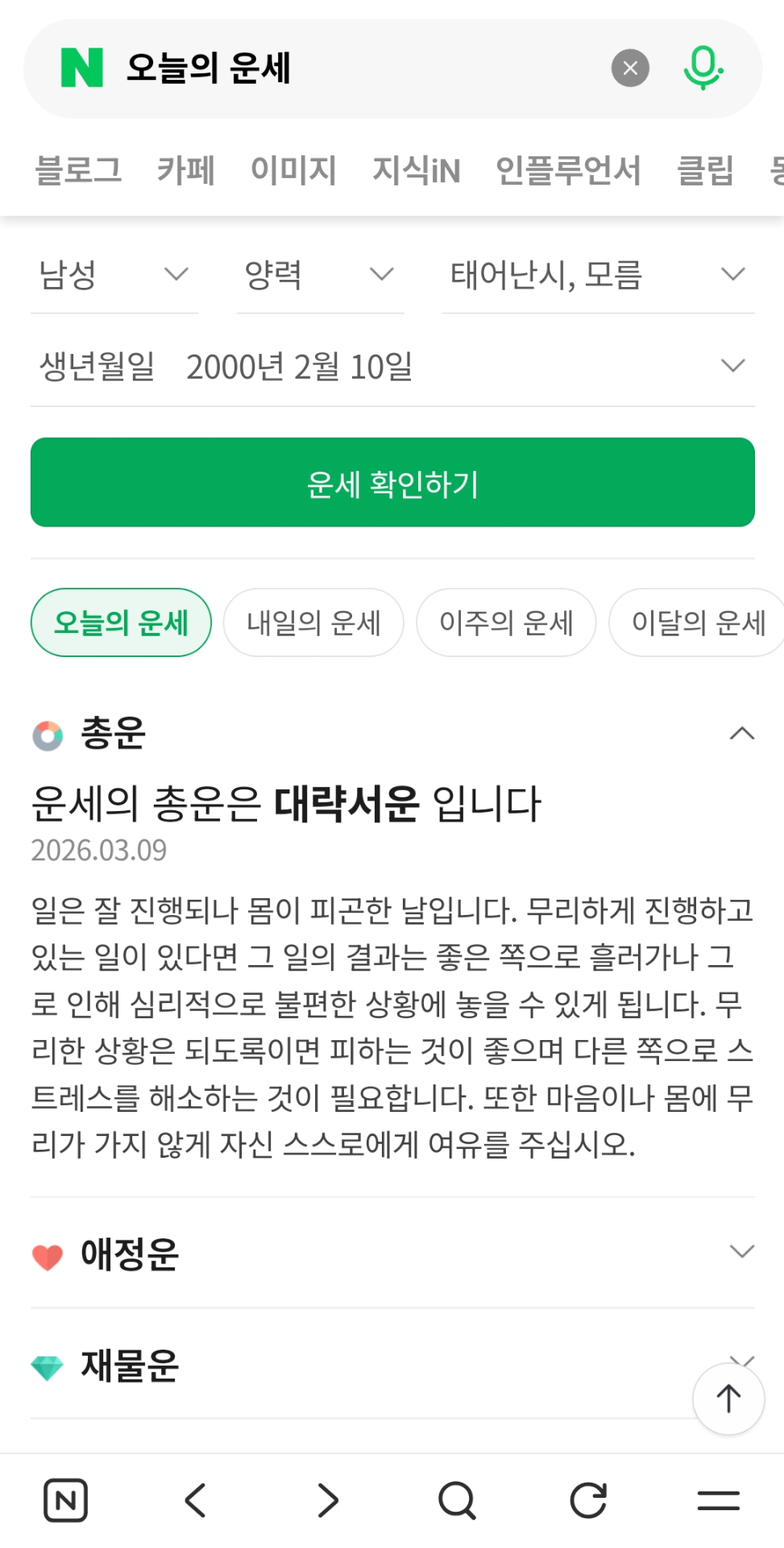
Task: Open the 태어난시 birth time dropdown
Action: click(597, 275)
